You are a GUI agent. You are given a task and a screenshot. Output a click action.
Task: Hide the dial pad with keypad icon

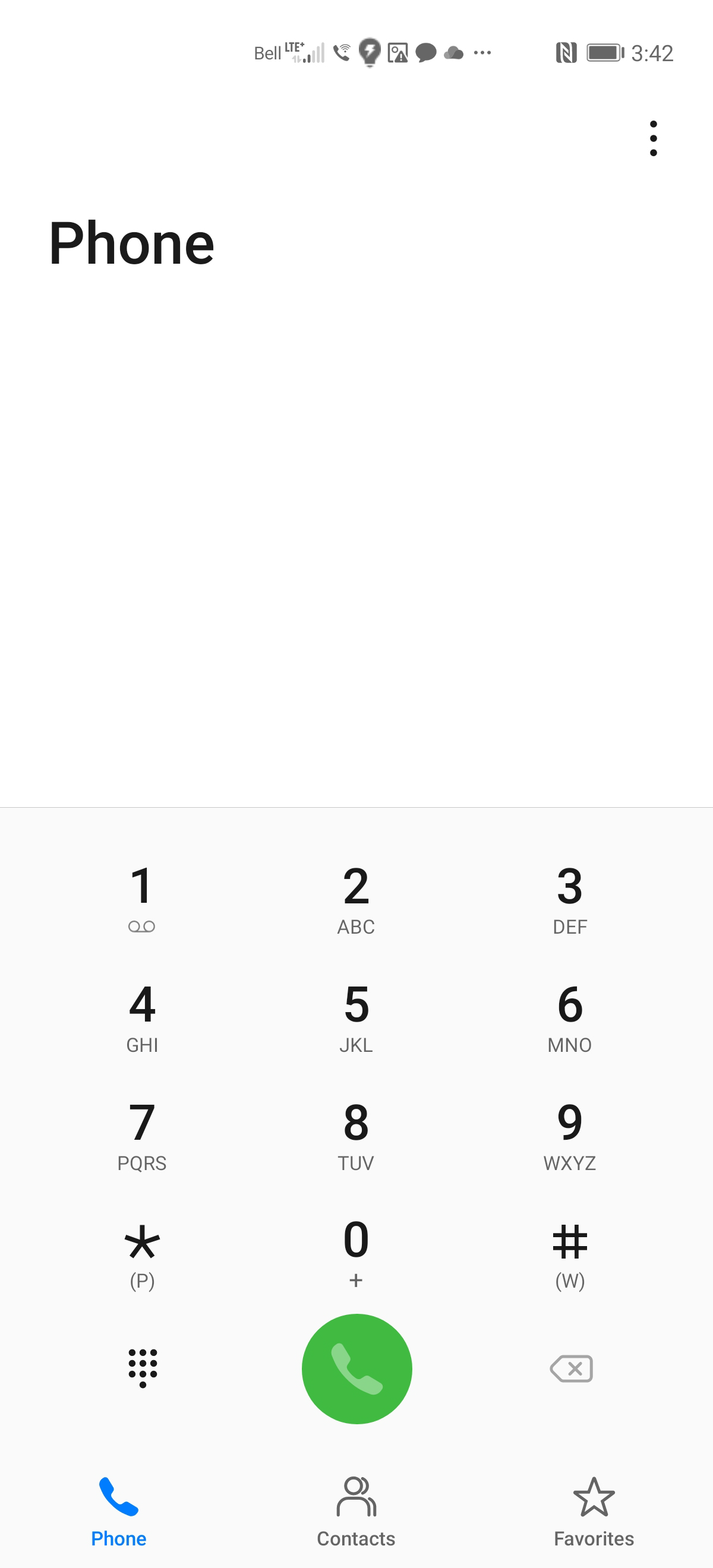[x=143, y=1368]
